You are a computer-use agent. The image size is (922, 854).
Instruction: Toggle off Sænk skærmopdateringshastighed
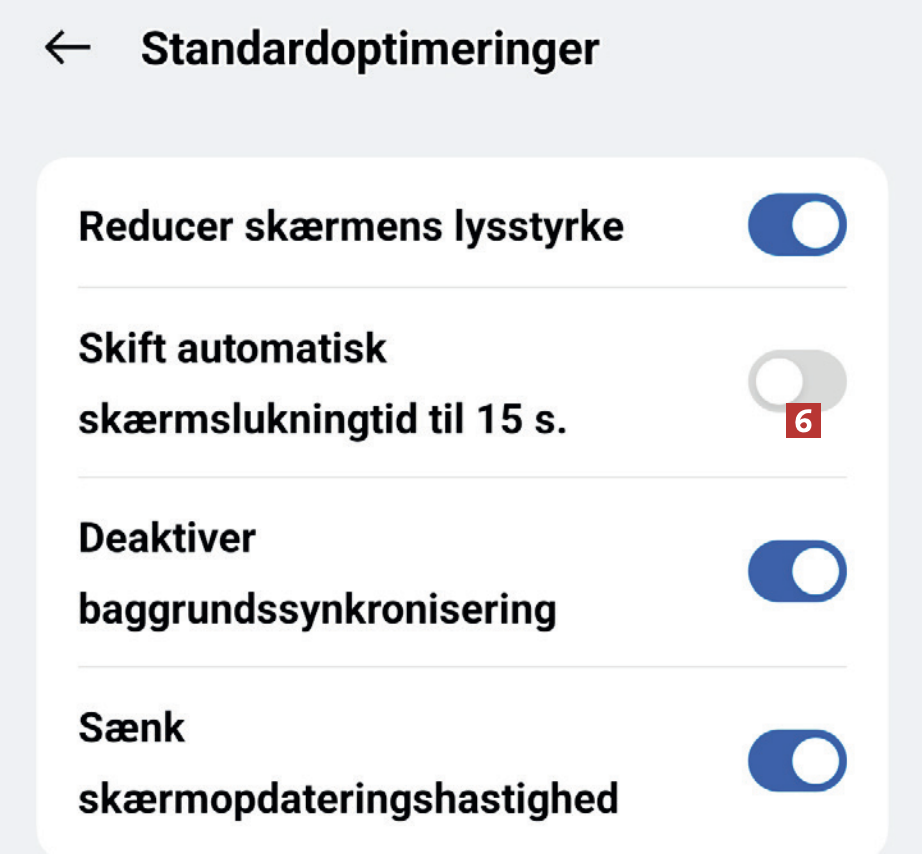point(797,761)
